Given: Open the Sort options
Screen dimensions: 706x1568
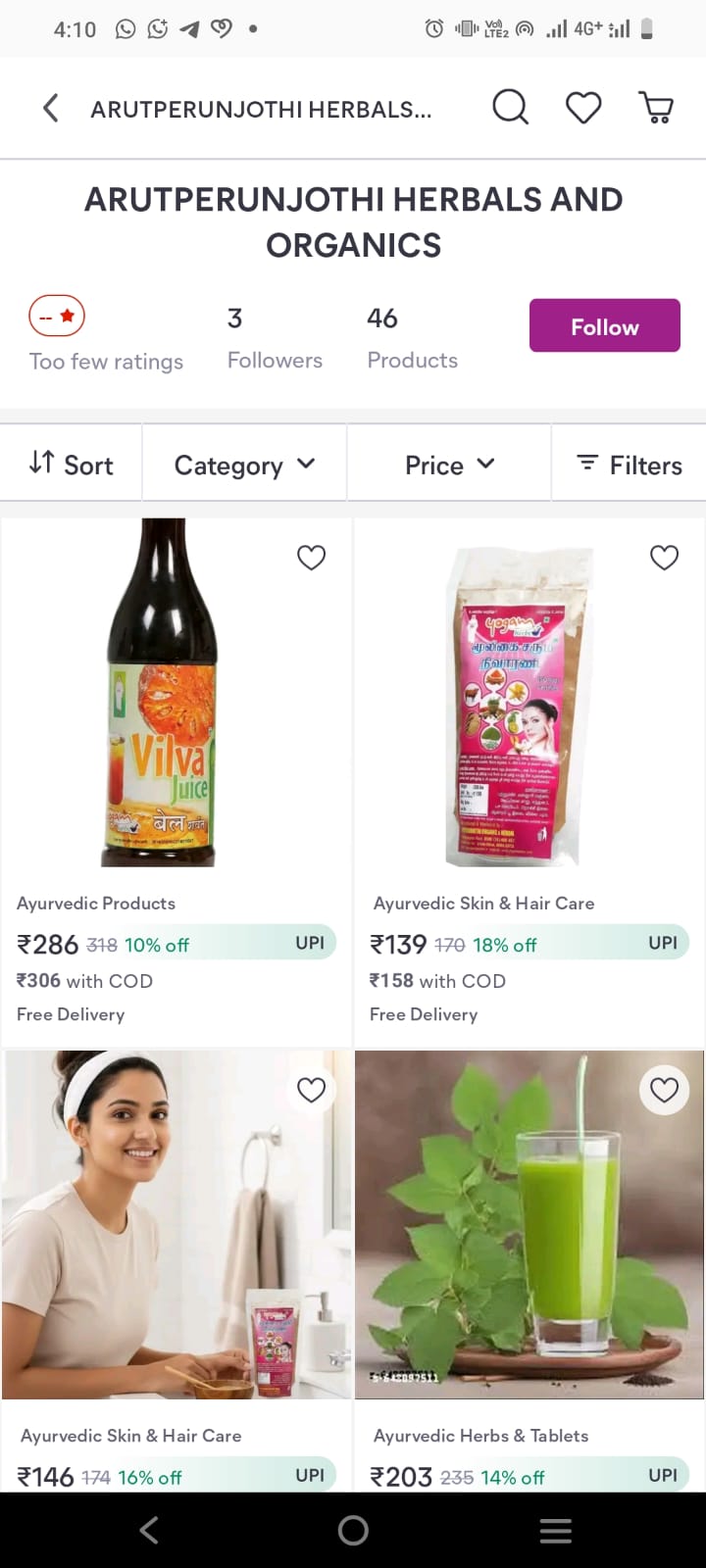Looking at the screenshot, I should point(72,465).
